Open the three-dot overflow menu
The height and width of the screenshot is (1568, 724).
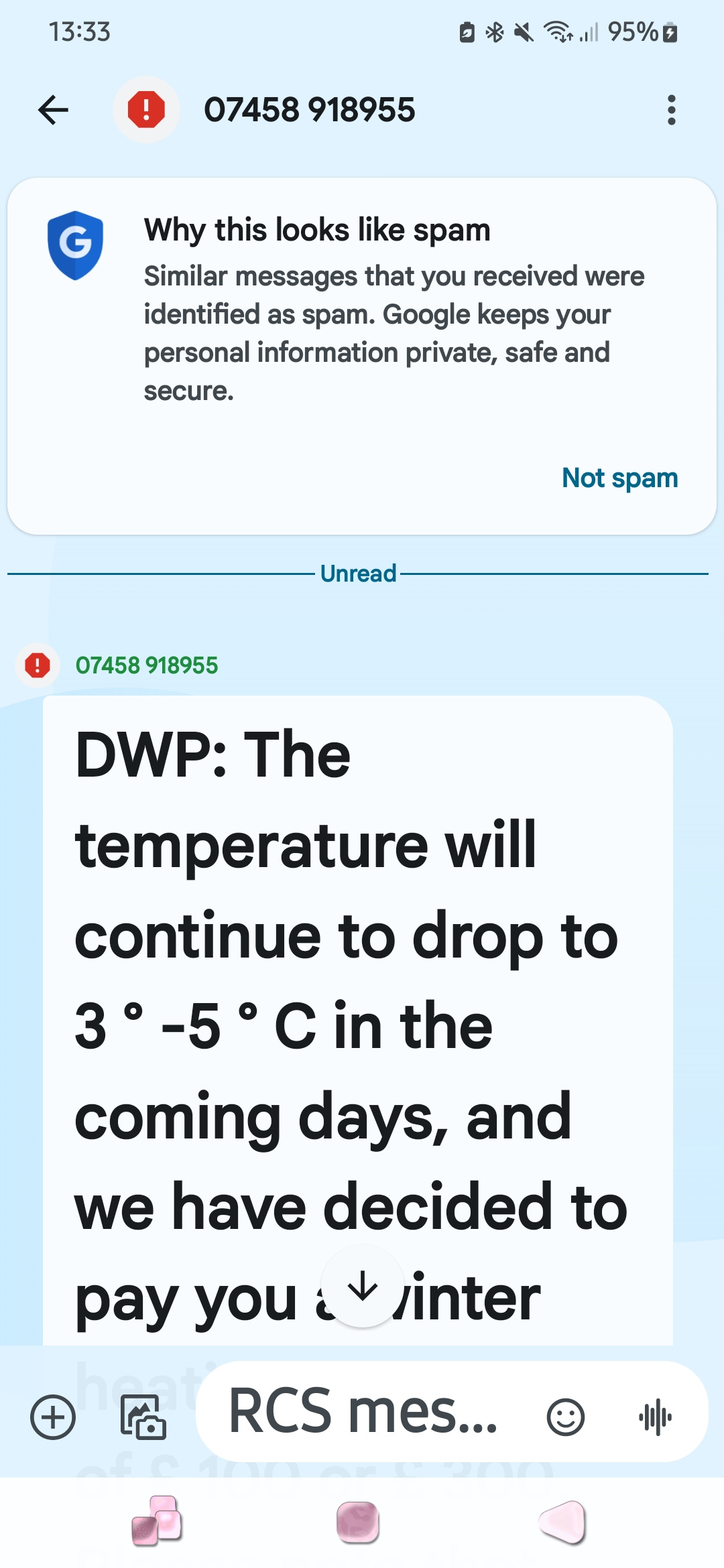671,110
